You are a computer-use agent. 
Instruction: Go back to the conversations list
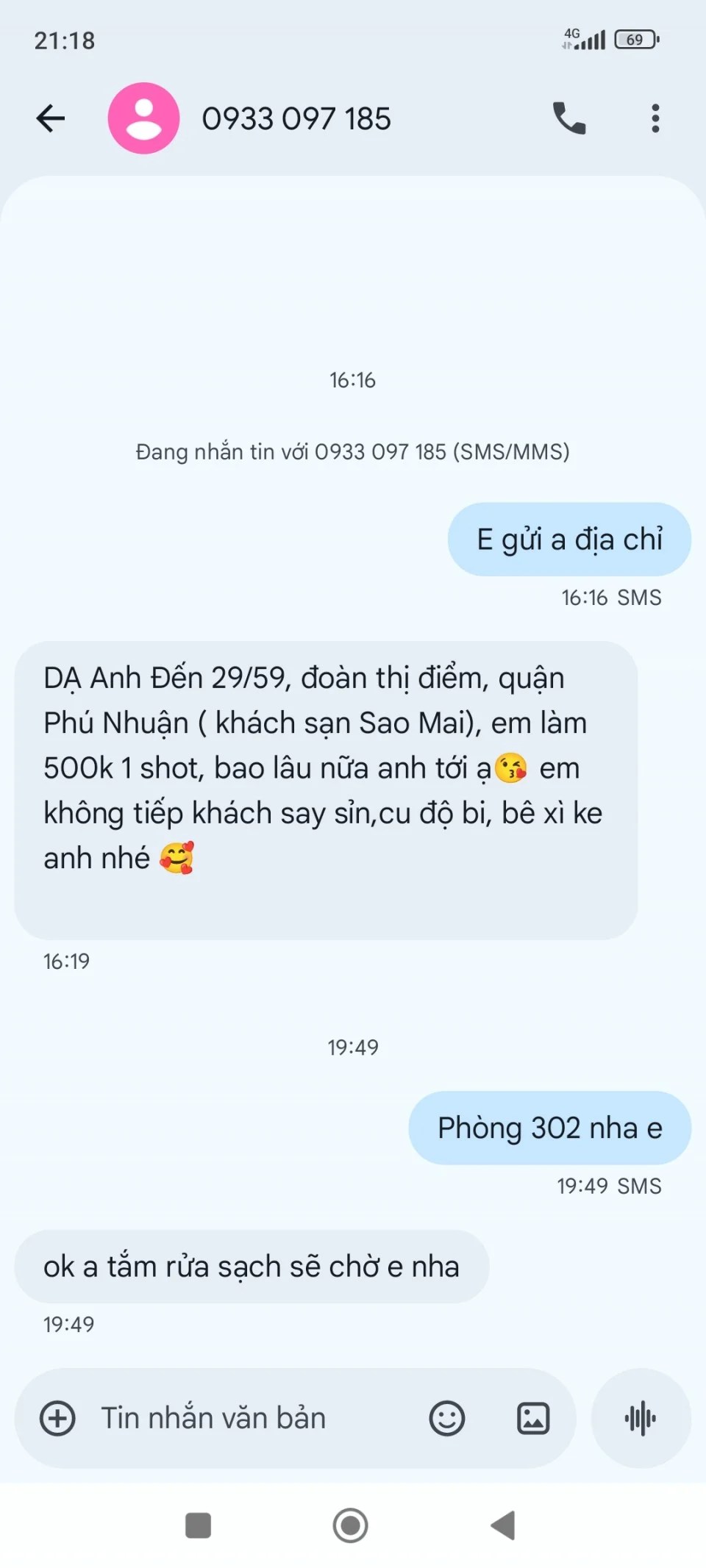(51, 118)
